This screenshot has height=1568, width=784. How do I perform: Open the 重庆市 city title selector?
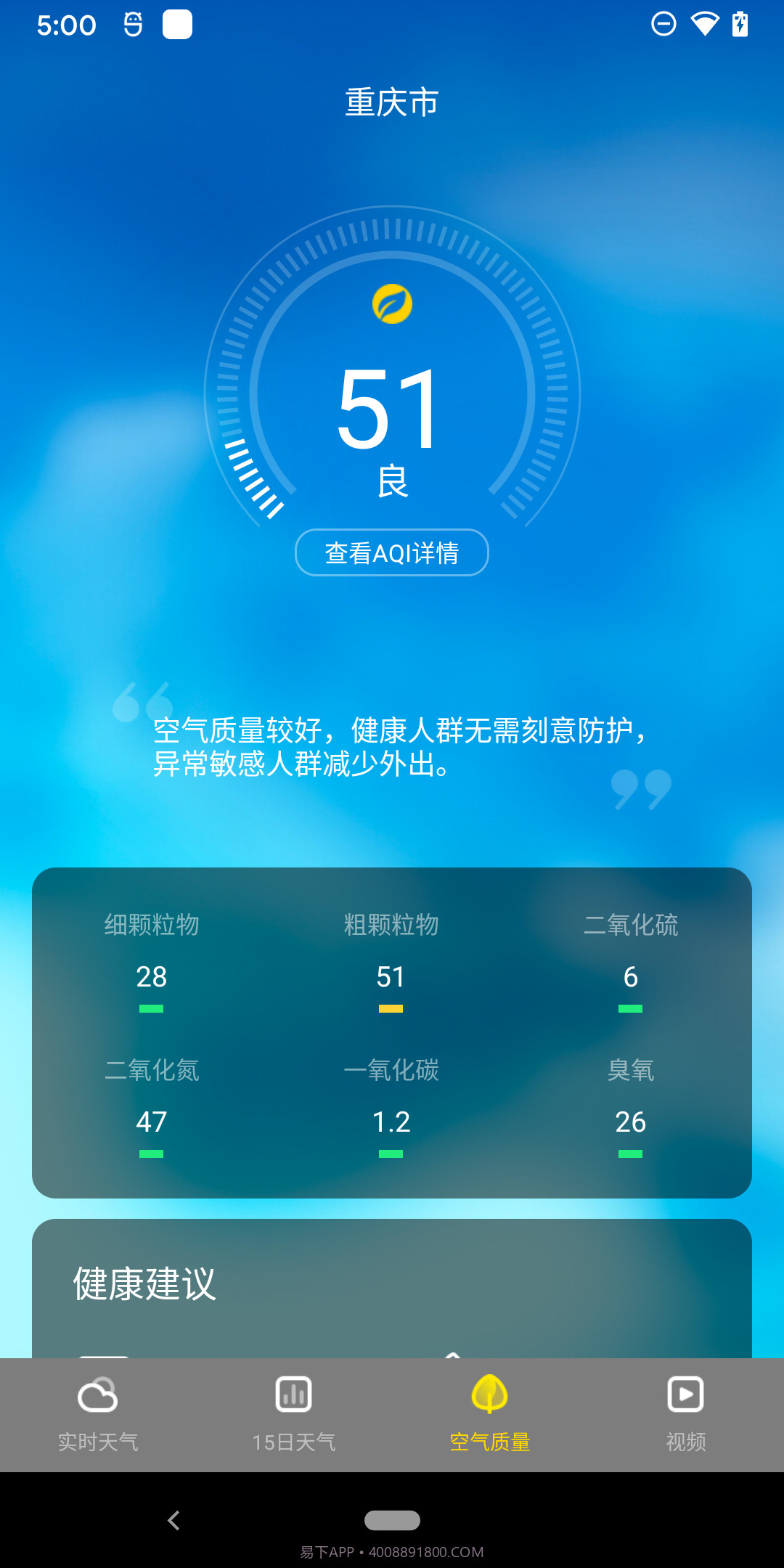(391, 102)
